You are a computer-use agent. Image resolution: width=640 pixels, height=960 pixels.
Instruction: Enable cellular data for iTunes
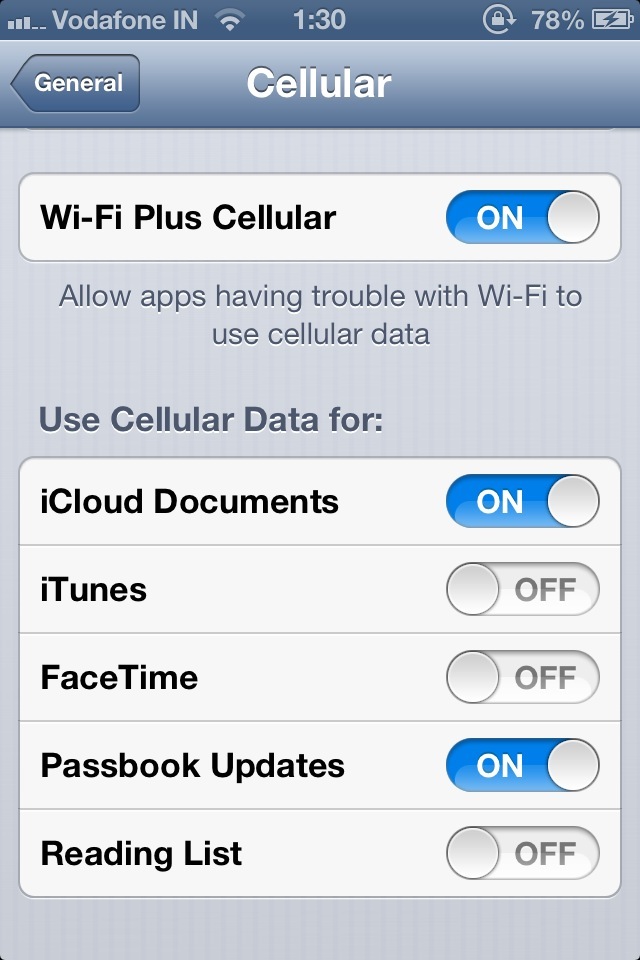point(522,589)
